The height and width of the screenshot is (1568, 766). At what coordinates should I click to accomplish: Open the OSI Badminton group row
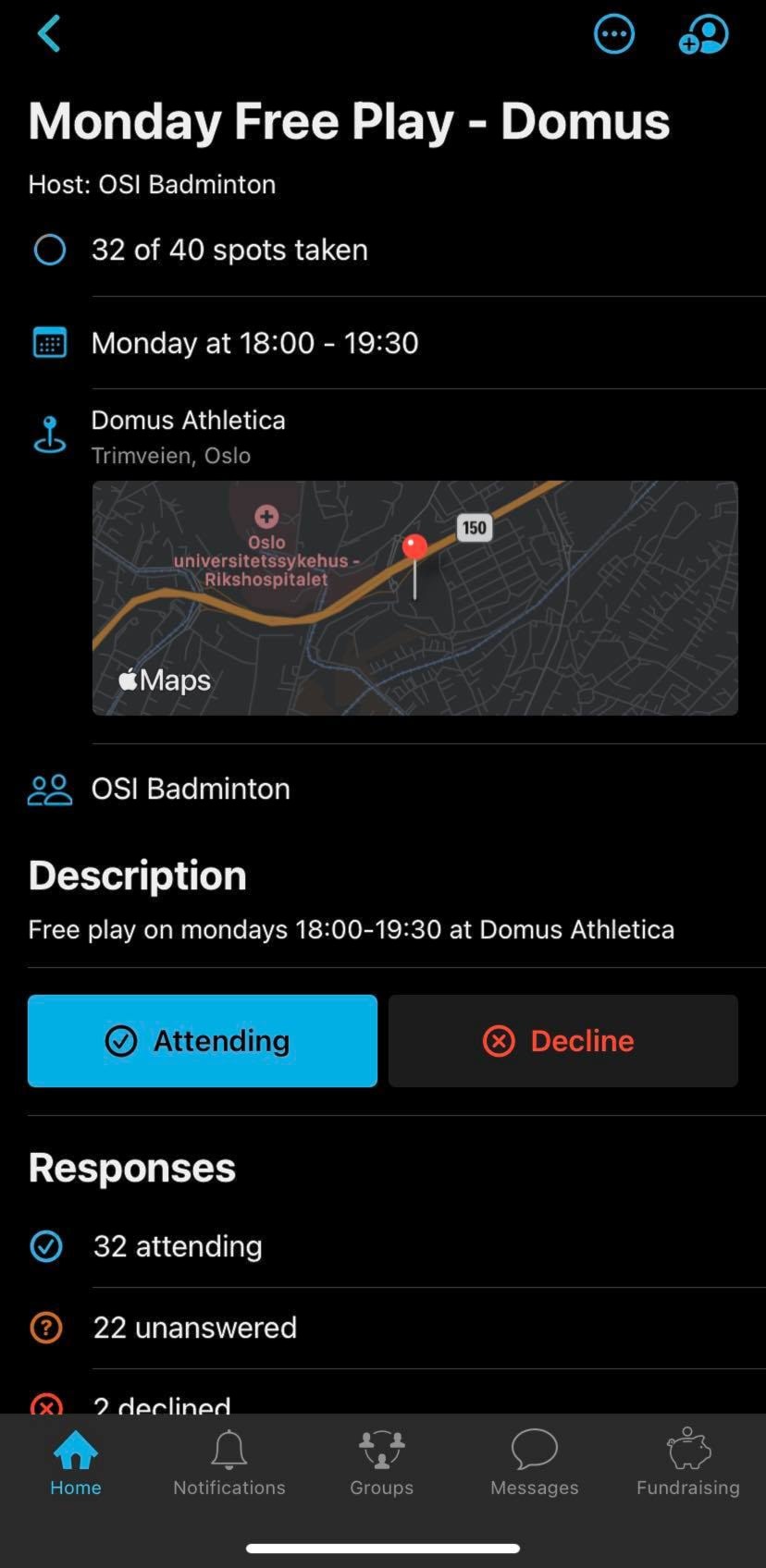(190, 789)
